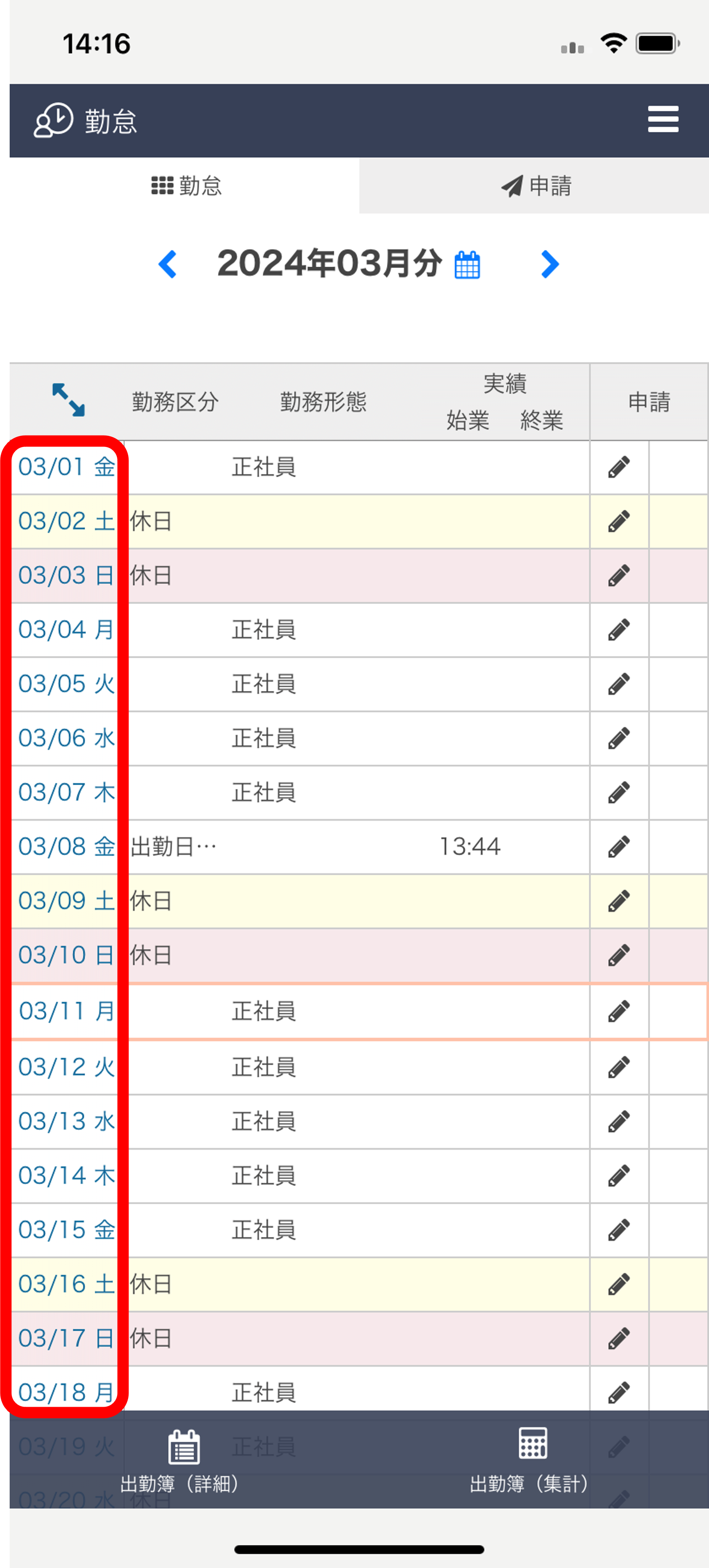Open the hamburger menu

[x=663, y=119]
